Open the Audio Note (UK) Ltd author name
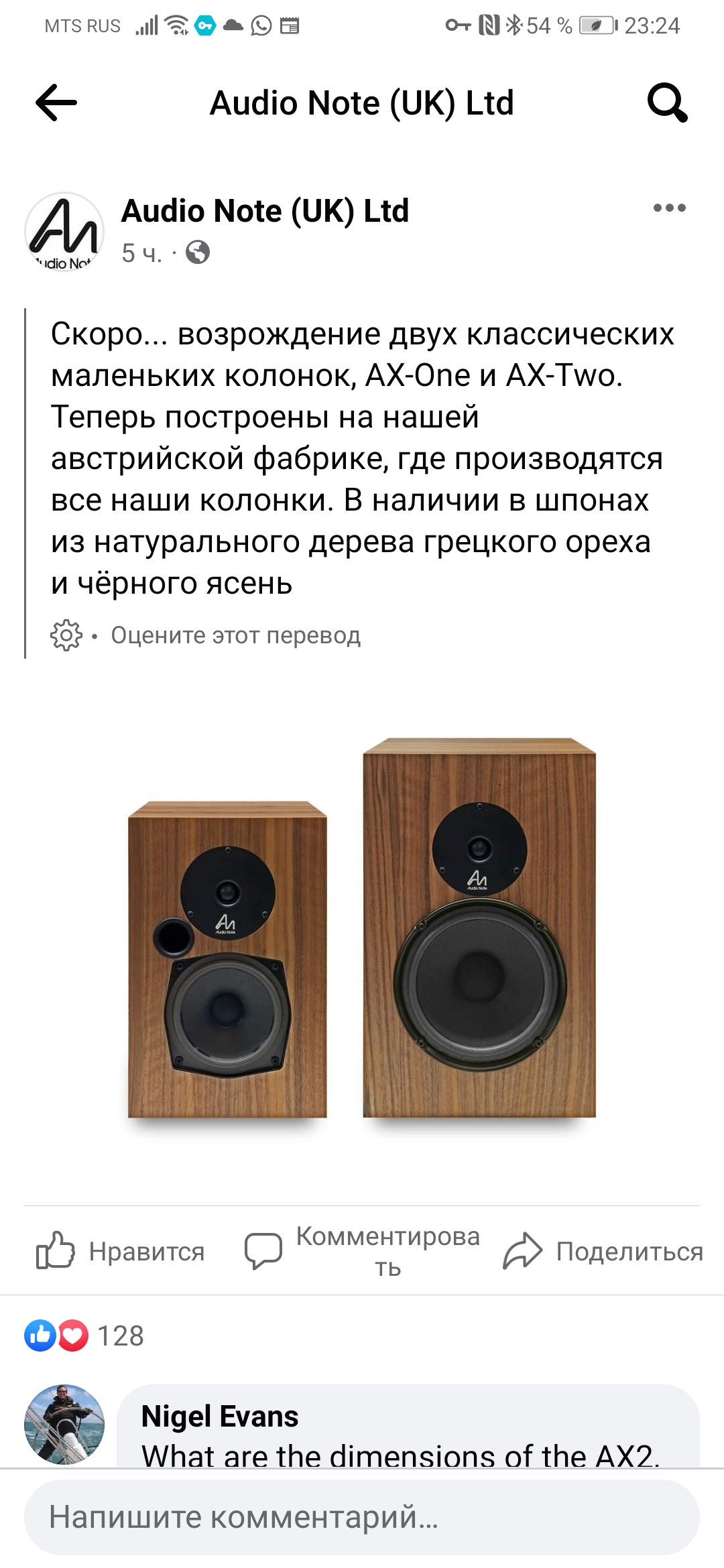The width and height of the screenshot is (724, 1568). point(265,211)
